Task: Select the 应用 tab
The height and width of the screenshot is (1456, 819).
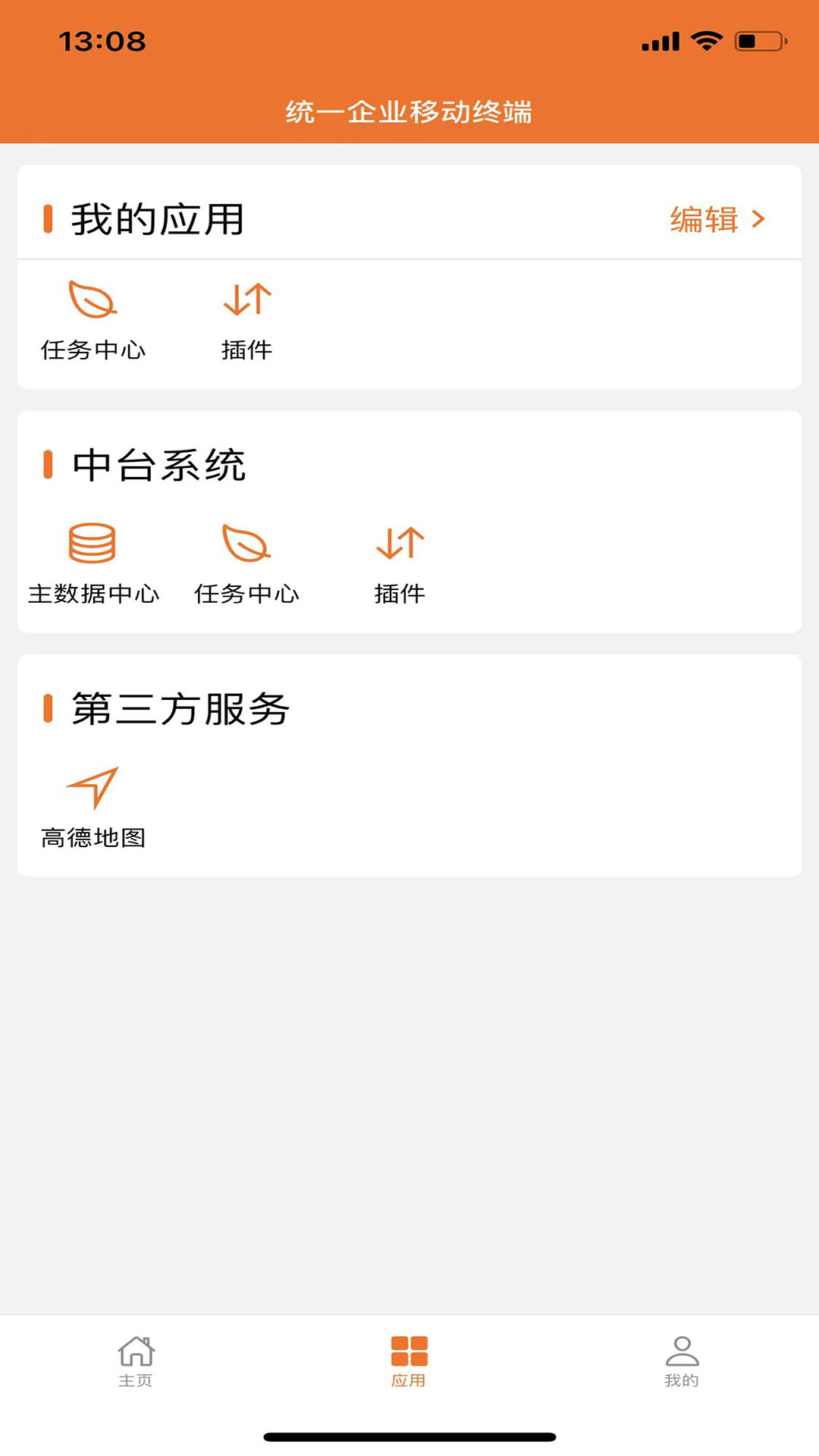Action: tap(409, 1361)
